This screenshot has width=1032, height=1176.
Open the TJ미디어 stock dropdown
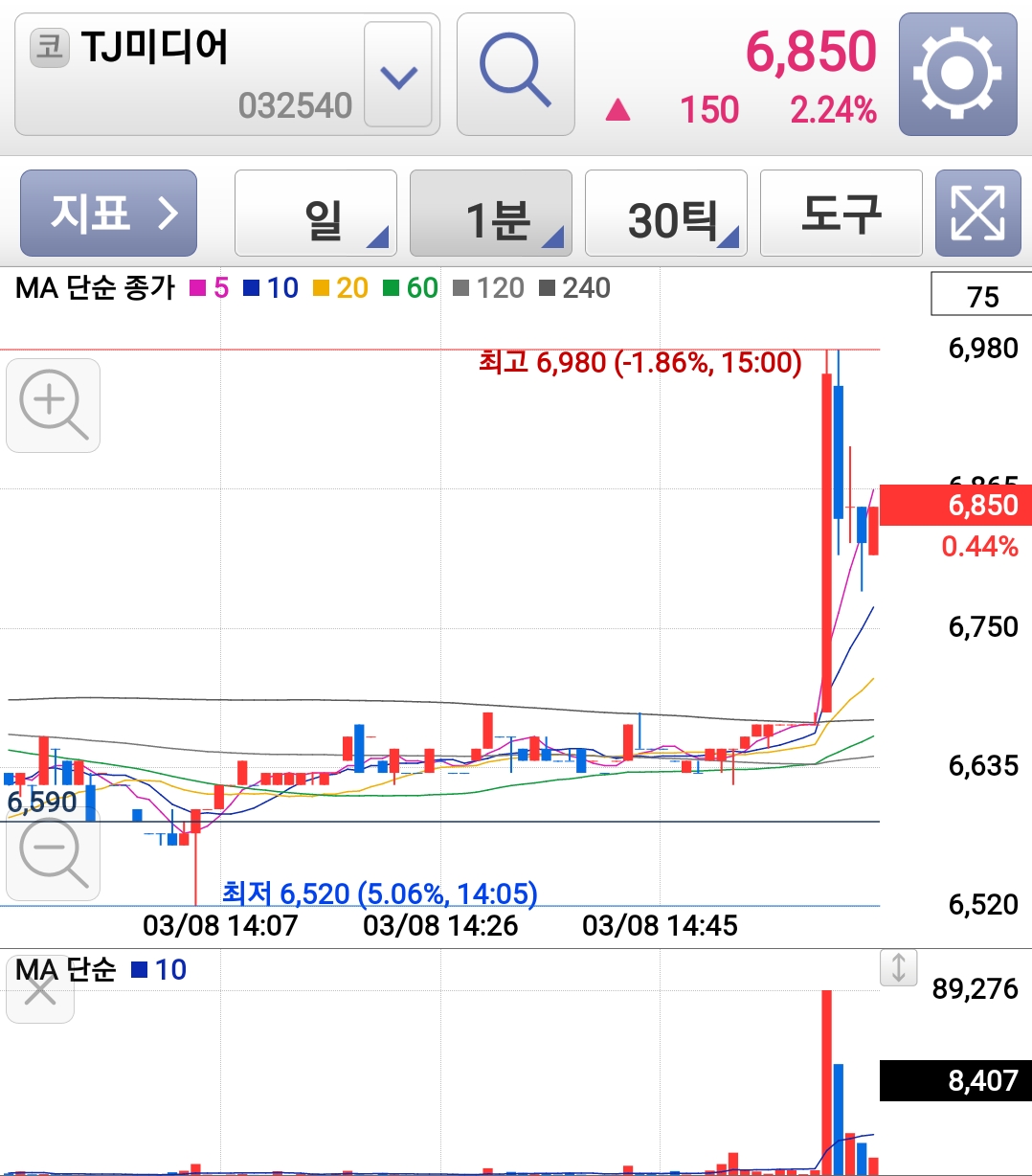[398, 76]
